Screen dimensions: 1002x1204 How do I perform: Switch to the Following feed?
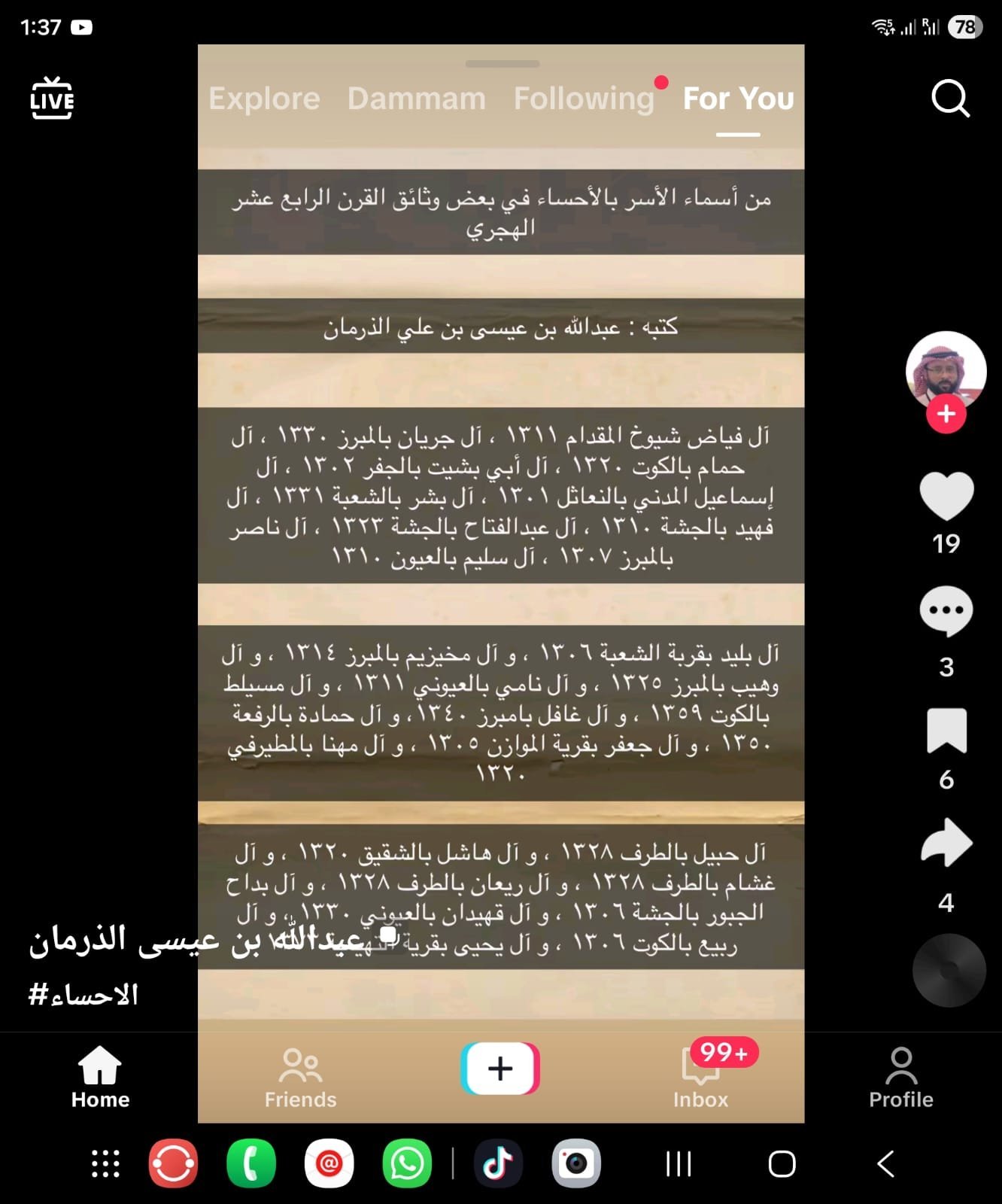click(x=585, y=98)
